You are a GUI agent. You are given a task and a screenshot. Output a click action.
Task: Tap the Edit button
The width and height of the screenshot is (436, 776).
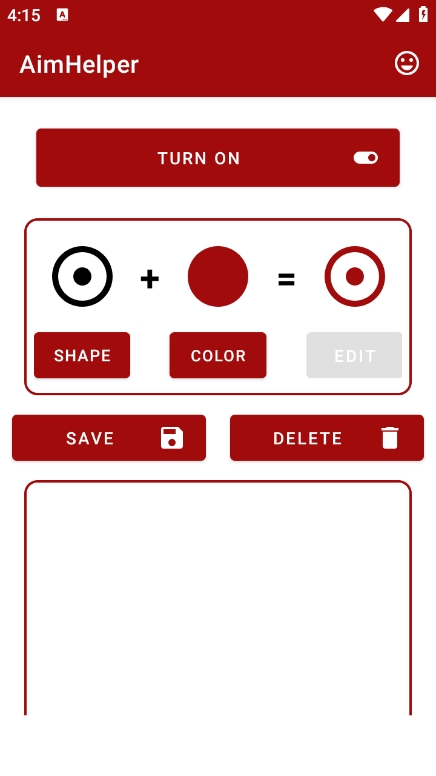pos(354,355)
